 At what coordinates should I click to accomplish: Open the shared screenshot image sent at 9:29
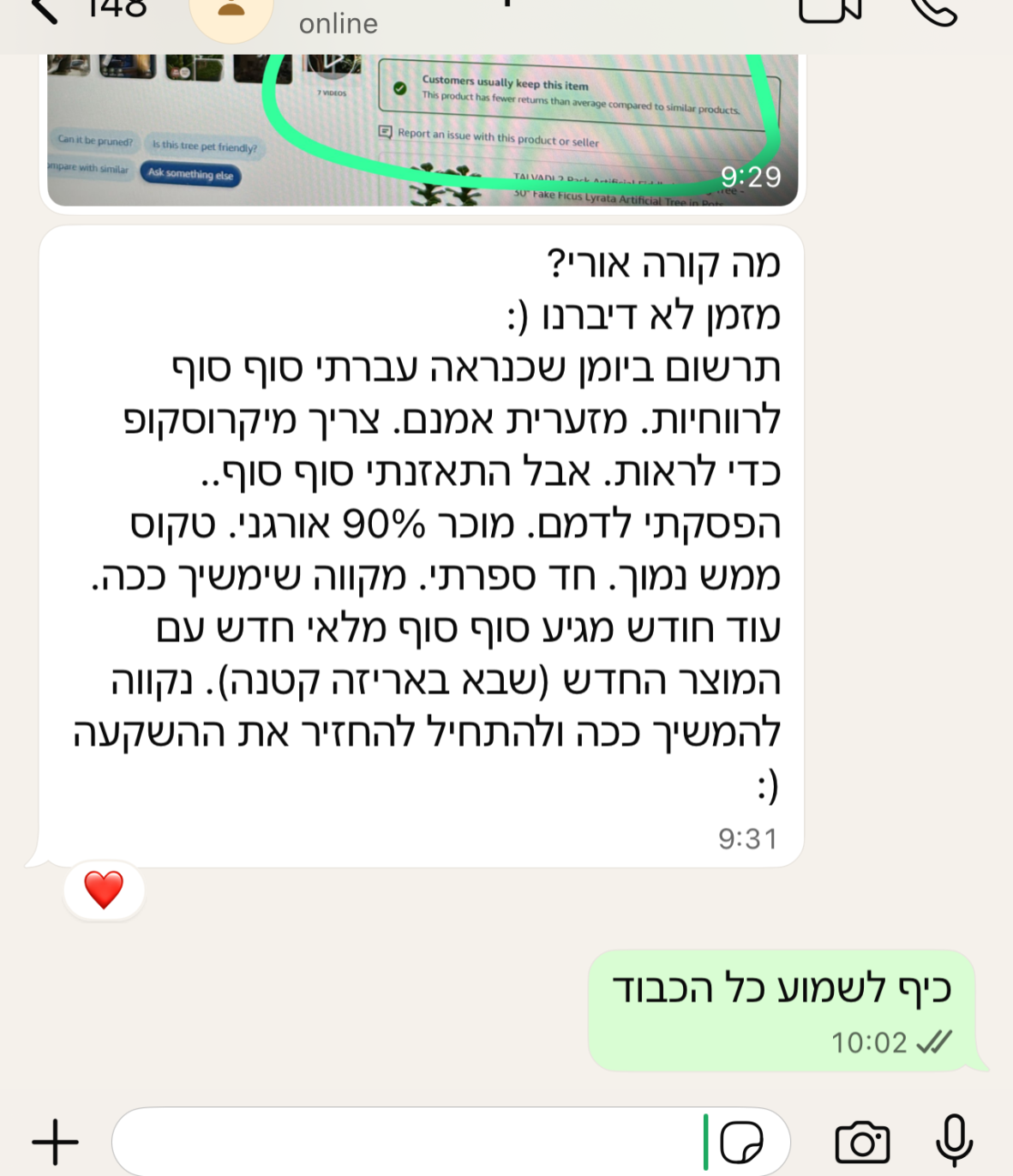tap(422, 129)
